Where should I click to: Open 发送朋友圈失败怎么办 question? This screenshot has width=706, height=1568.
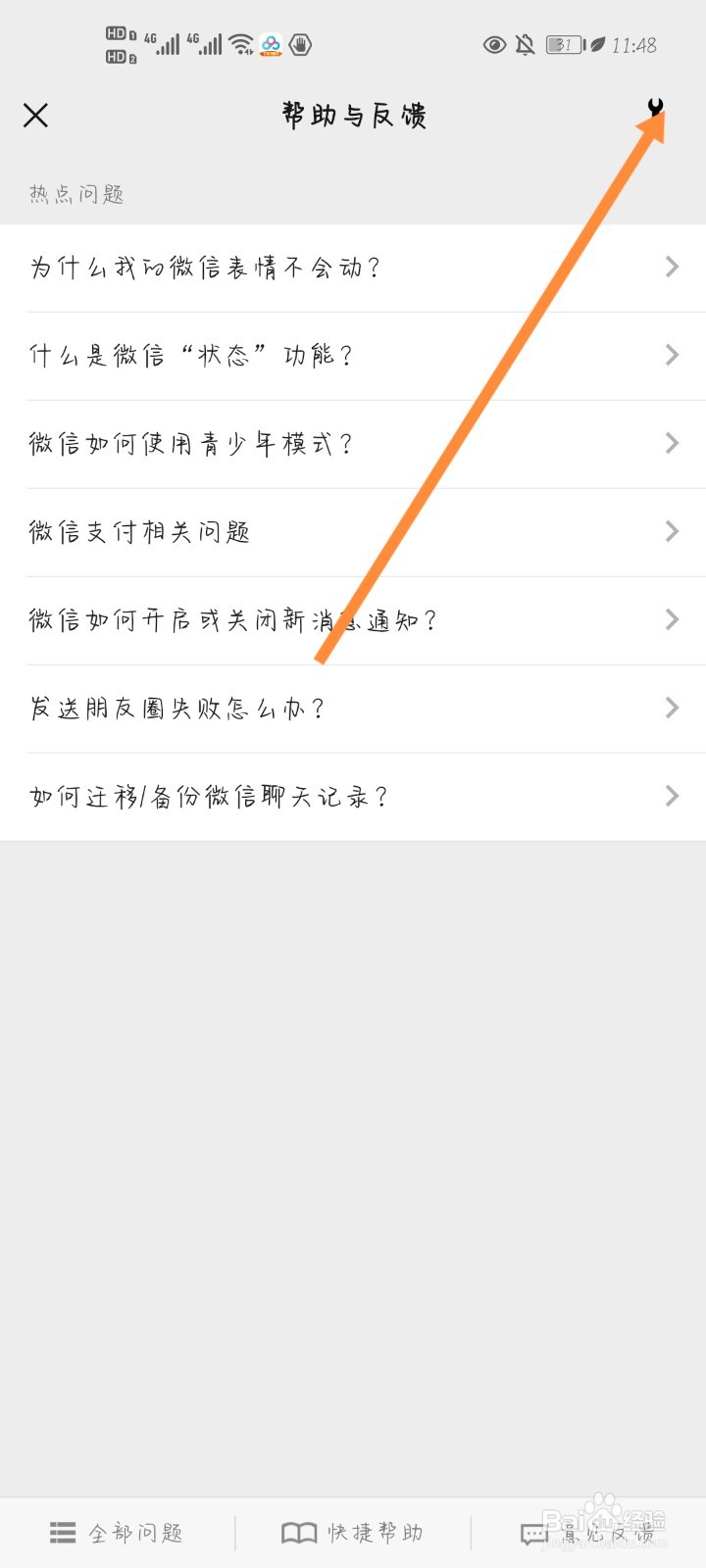click(x=176, y=708)
